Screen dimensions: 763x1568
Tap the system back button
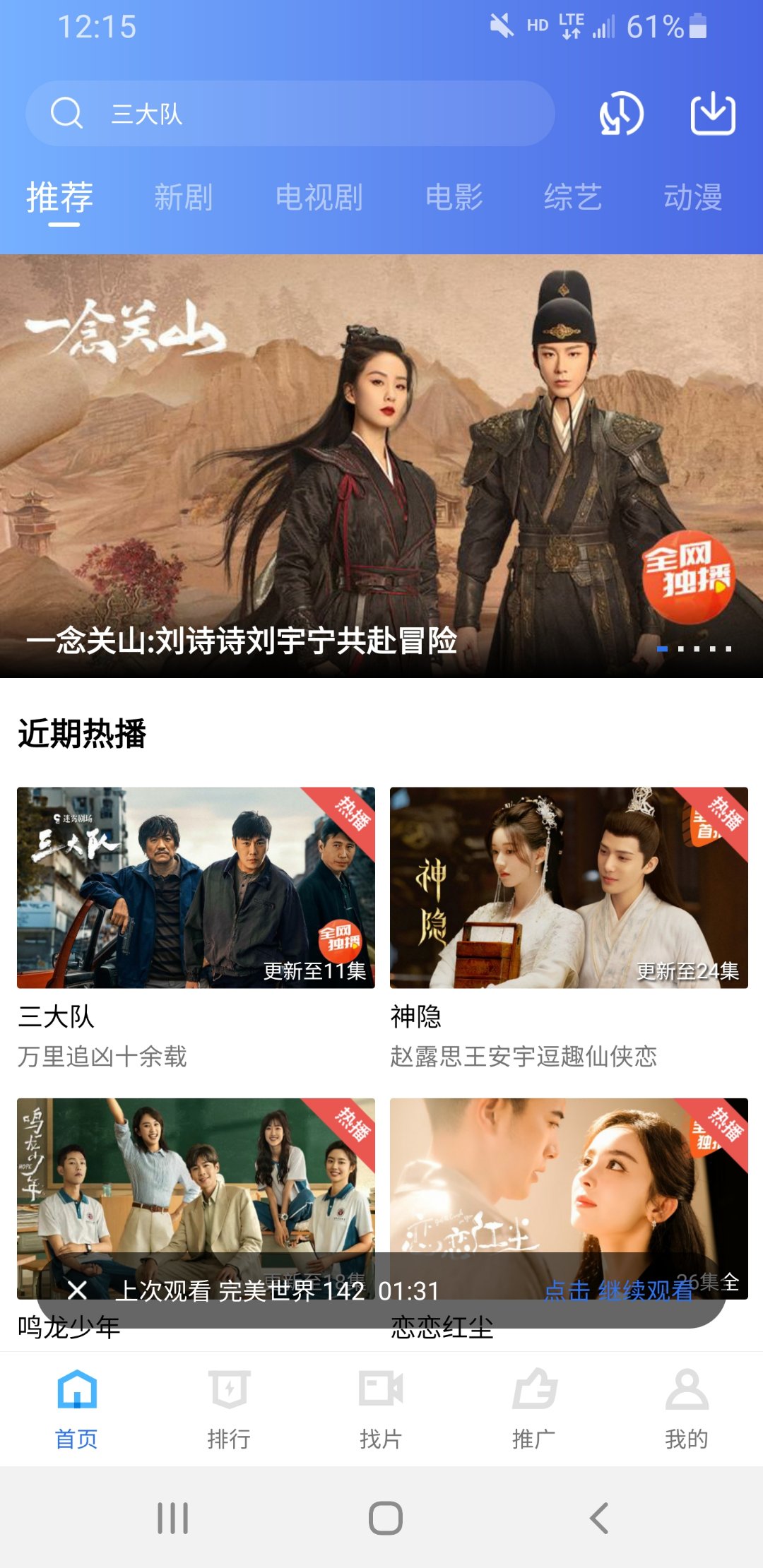599,1517
